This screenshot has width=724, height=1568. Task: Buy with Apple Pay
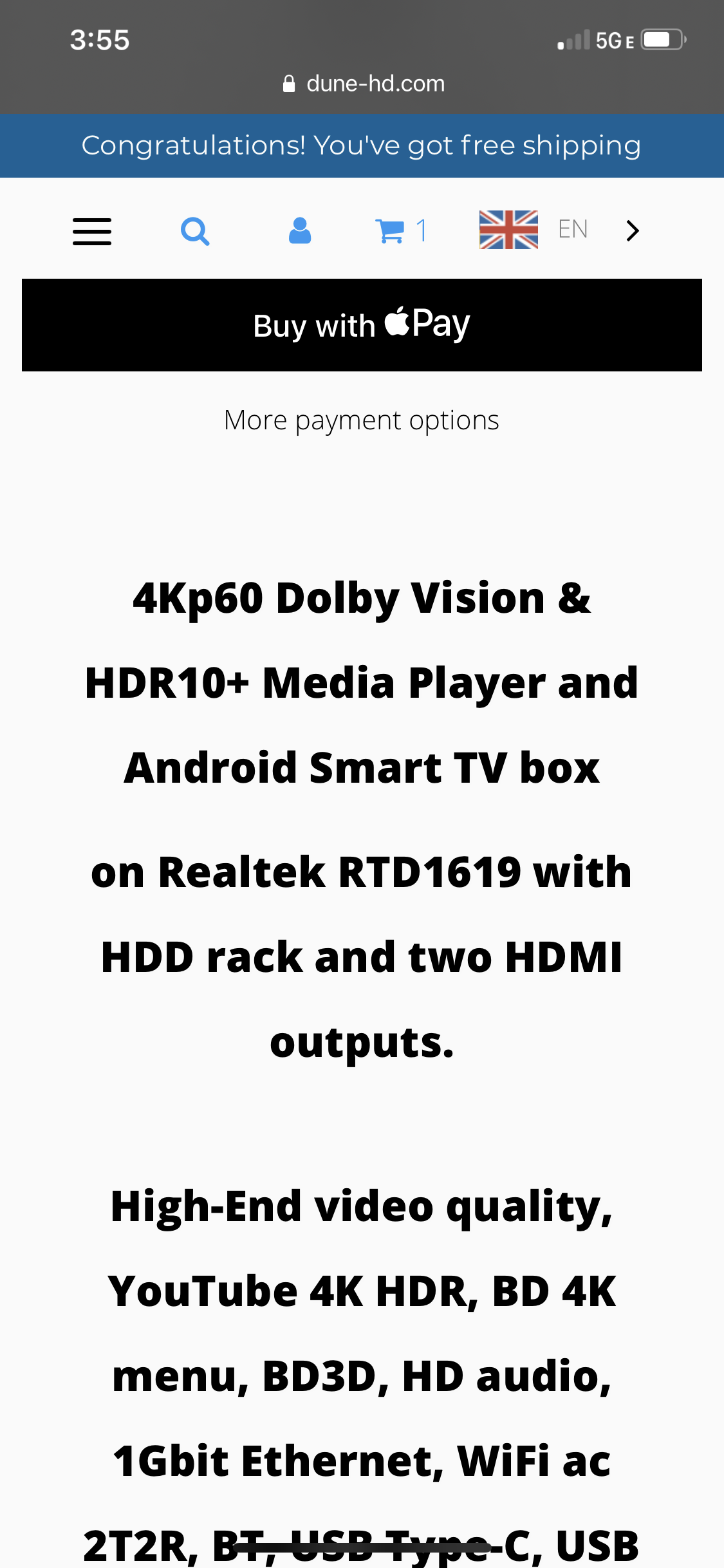point(362,325)
